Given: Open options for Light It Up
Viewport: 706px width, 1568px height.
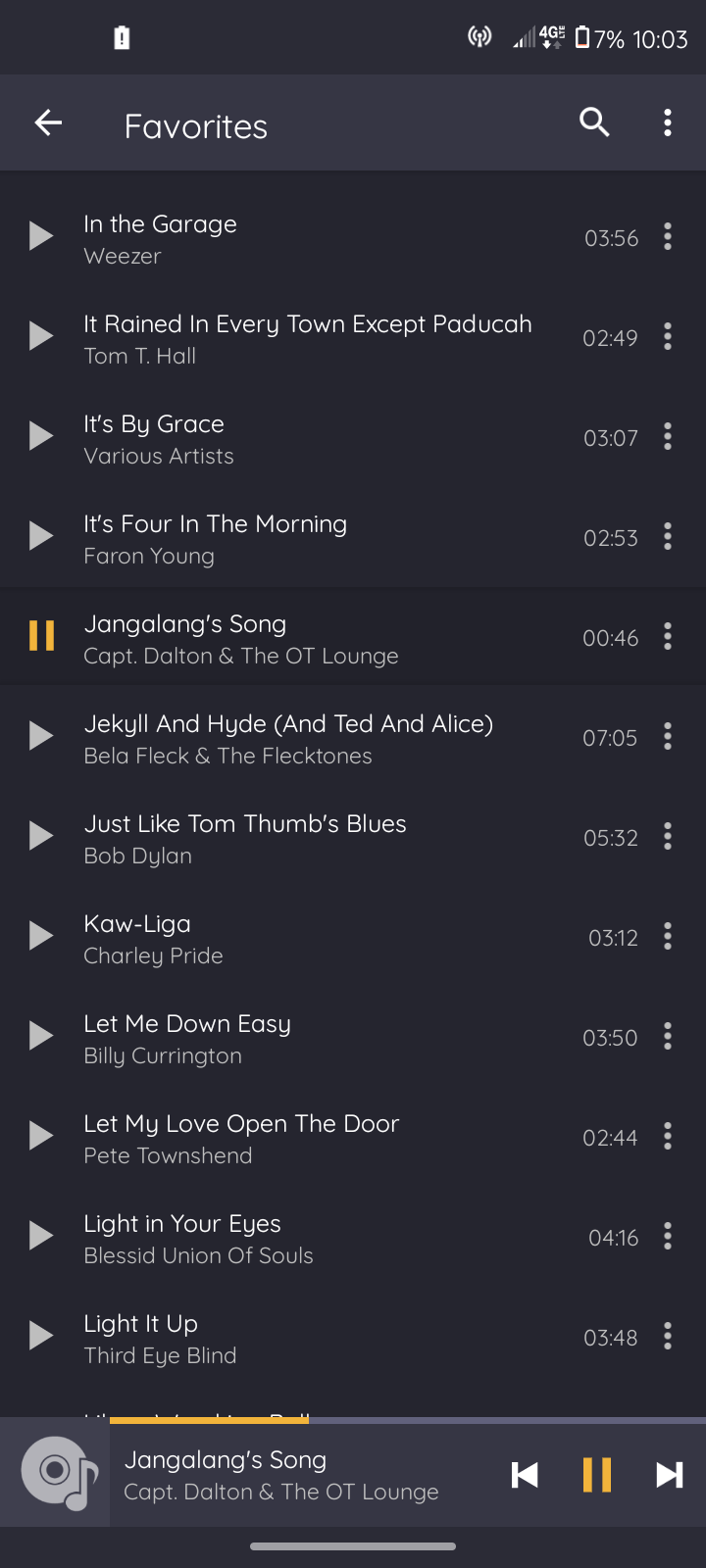Looking at the screenshot, I should click(668, 1336).
